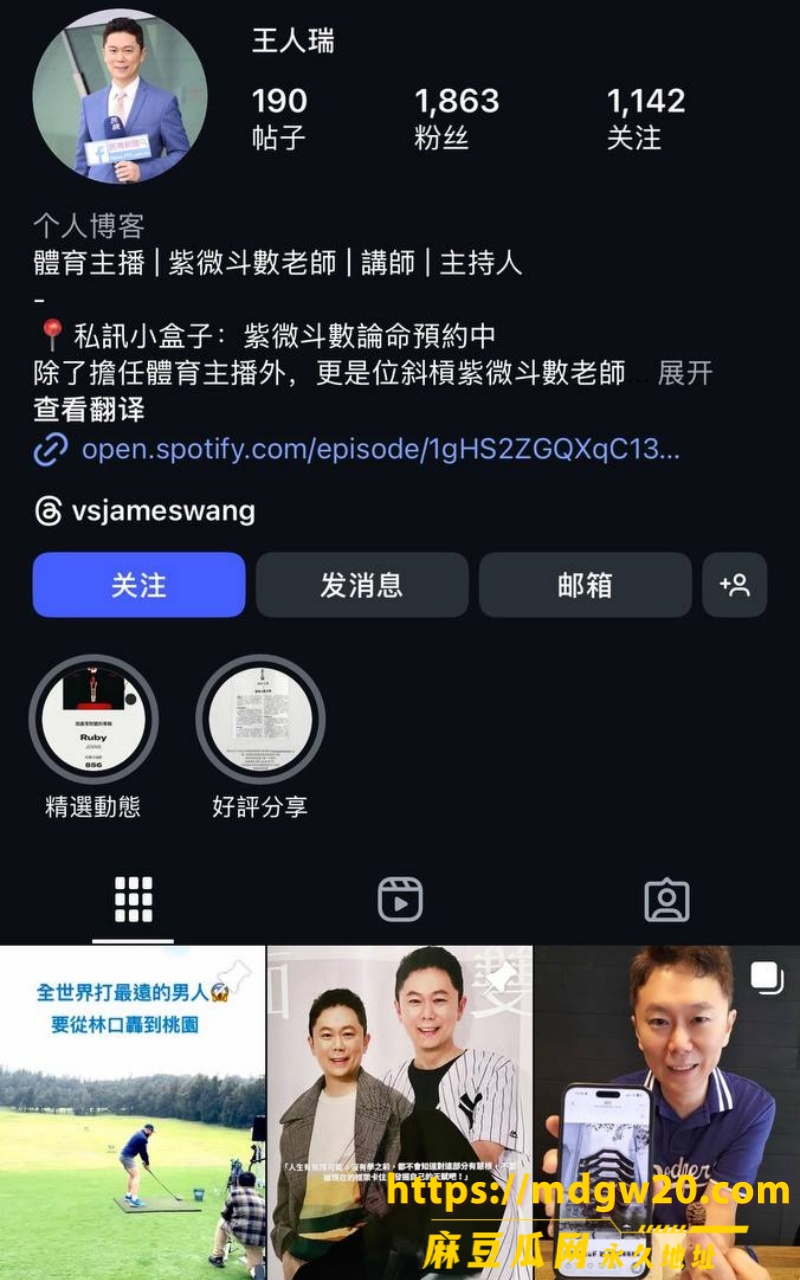Open the Threads profile vsjameswang

[144, 511]
